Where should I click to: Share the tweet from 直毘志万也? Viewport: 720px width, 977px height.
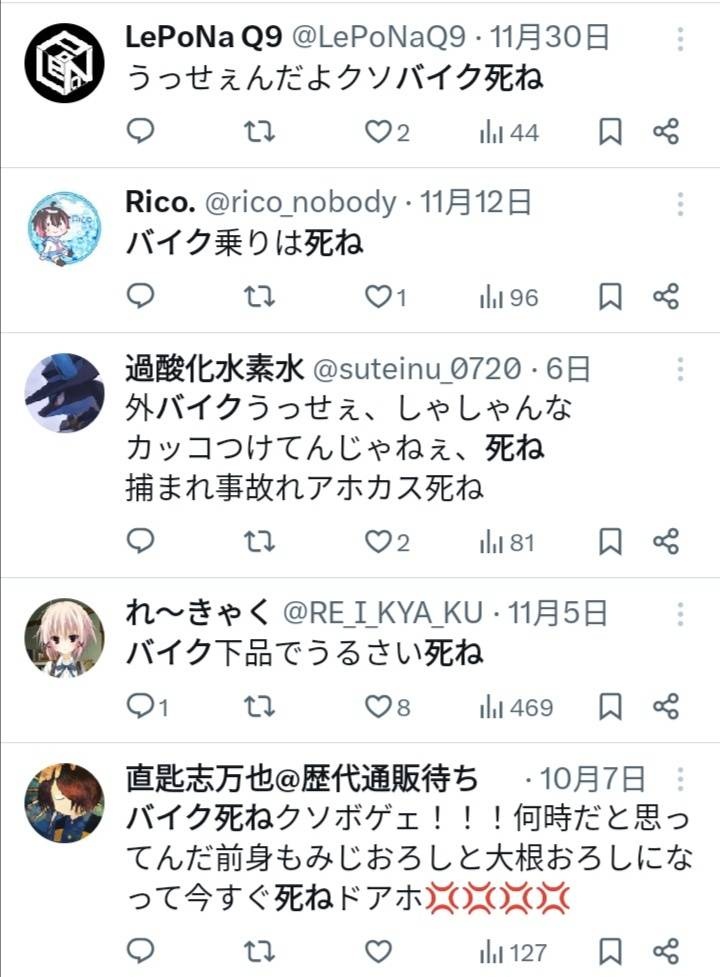pyautogui.click(x=666, y=950)
